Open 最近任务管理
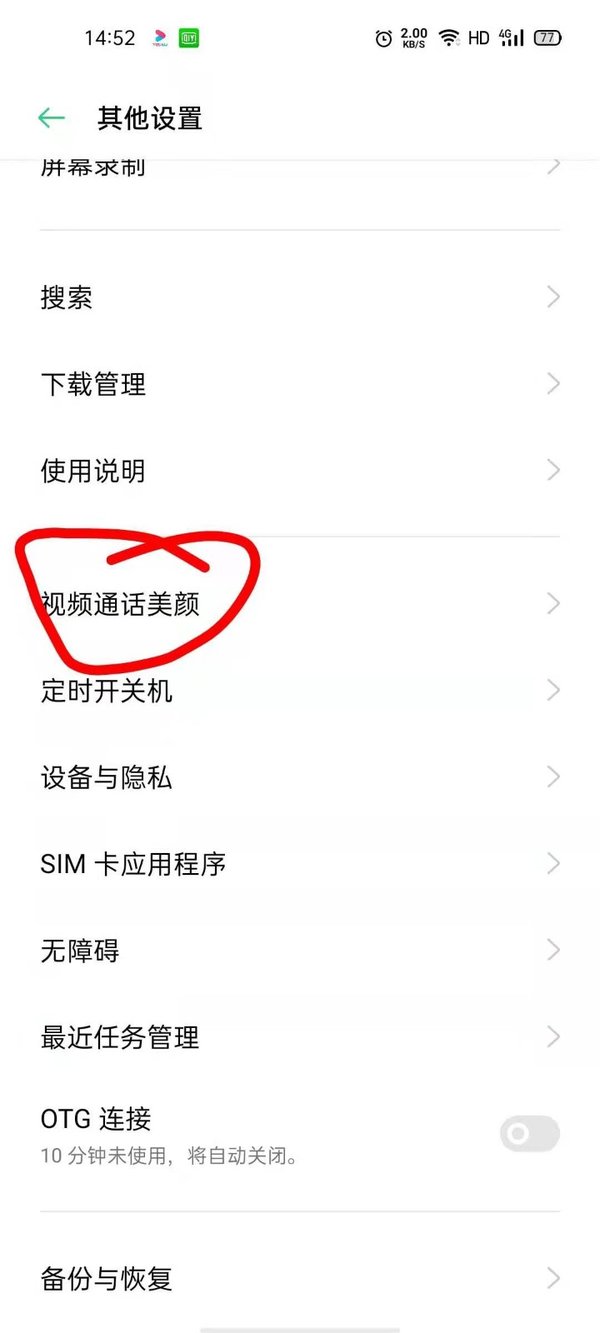This screenshot has height=1333, width=600. click(x=300, y=1037)
